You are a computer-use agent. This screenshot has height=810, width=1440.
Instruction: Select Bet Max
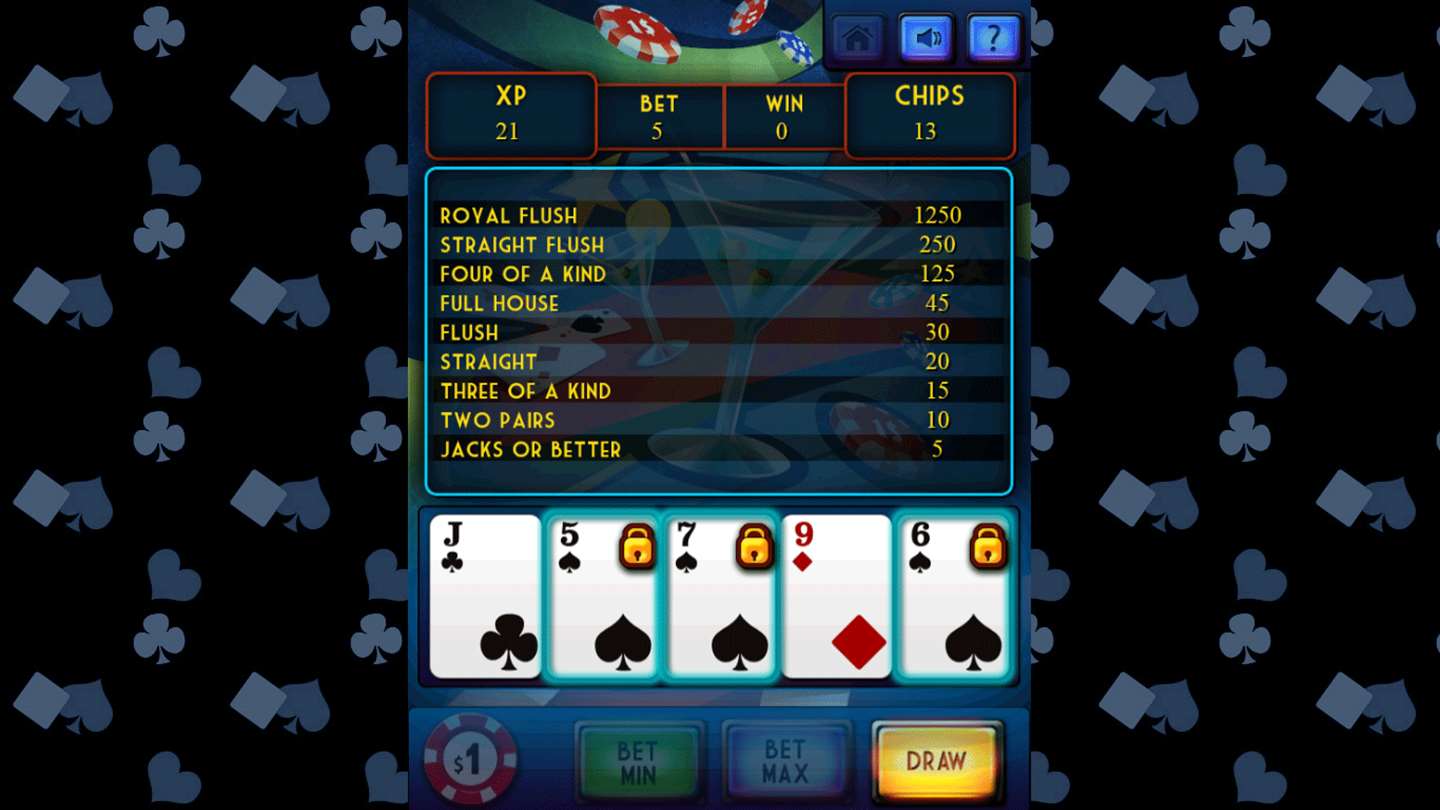[785, 762]
